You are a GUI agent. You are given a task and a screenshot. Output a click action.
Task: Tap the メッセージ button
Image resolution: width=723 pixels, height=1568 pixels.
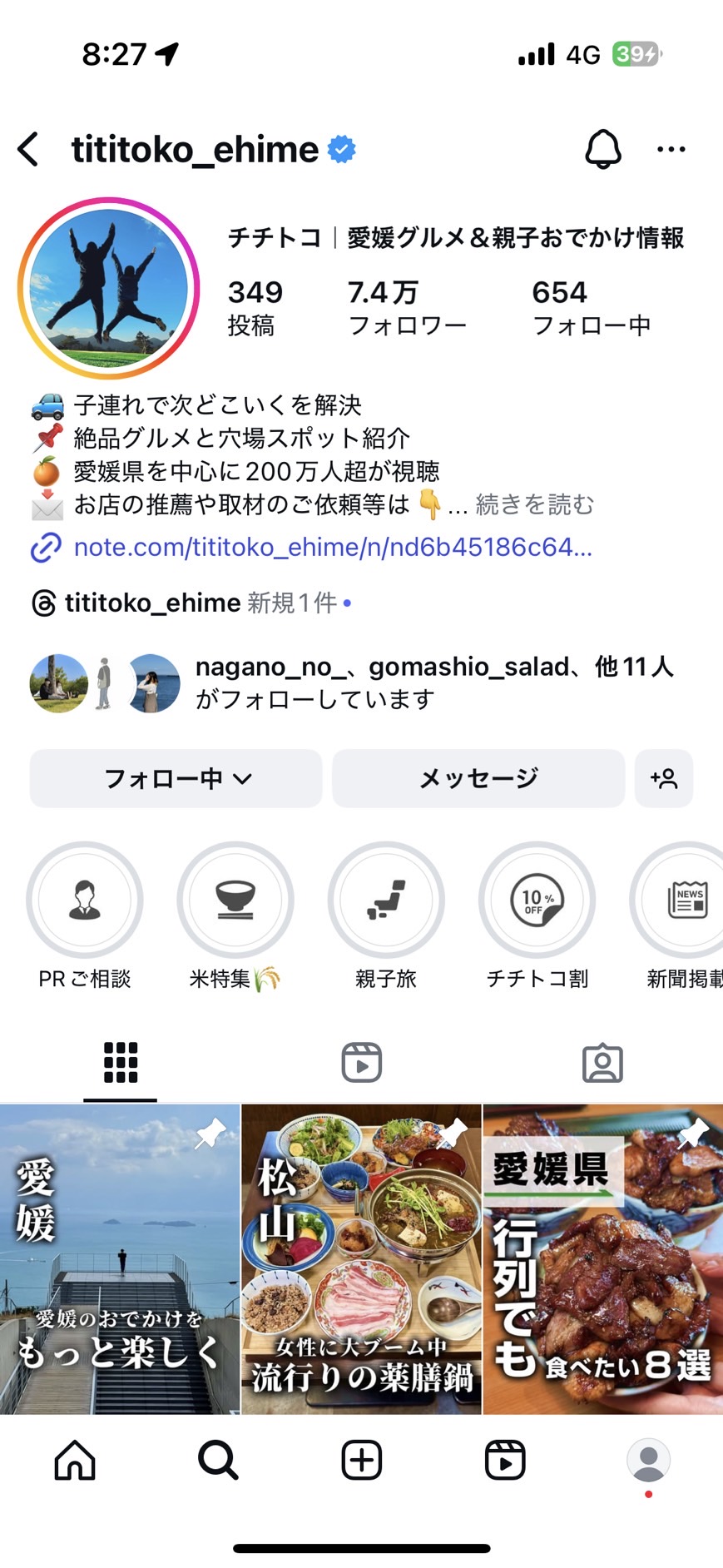coord(478,778)
